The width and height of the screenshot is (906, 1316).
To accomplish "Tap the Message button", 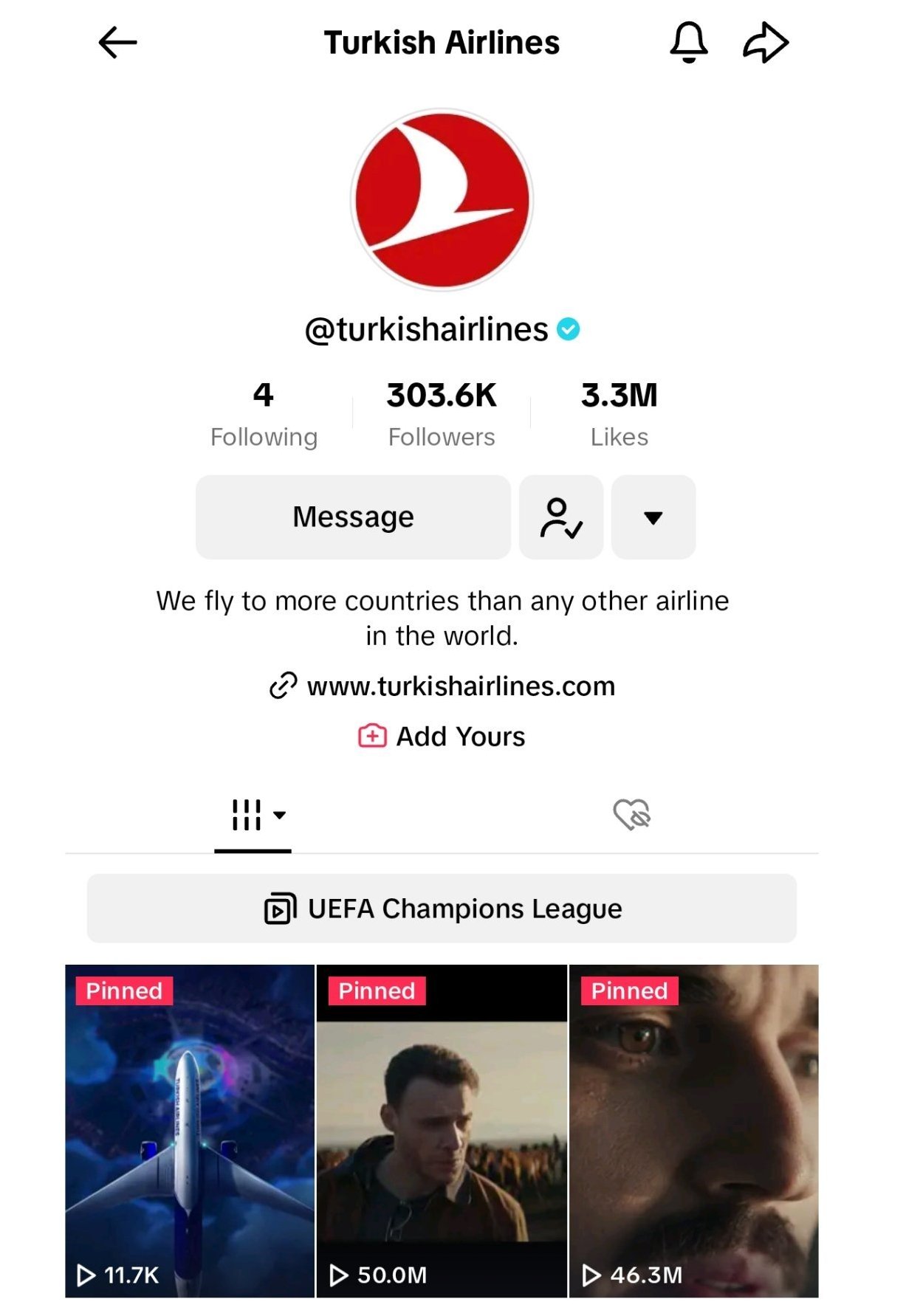I will pyautogui.click(x=353, y=517).
